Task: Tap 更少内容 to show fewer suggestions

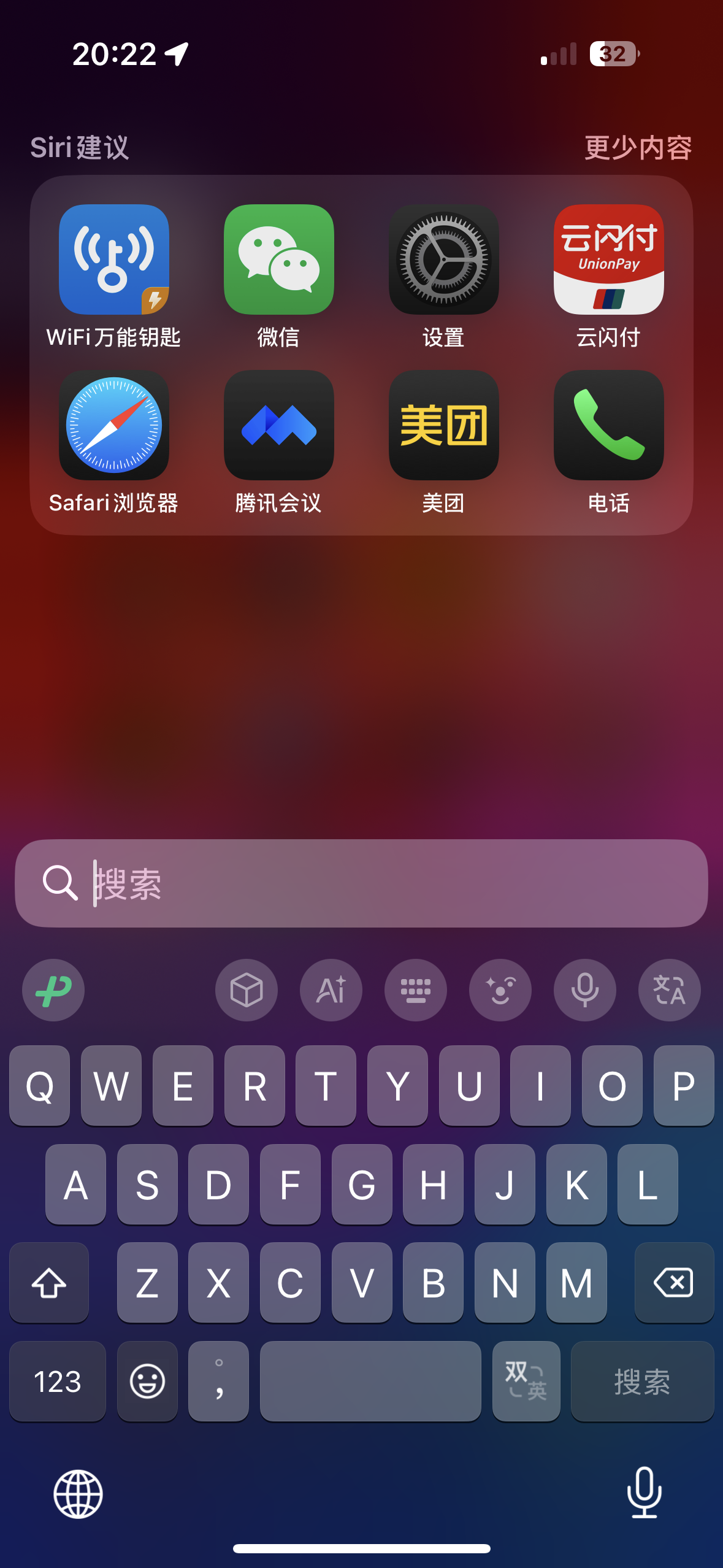Action: 638,148
